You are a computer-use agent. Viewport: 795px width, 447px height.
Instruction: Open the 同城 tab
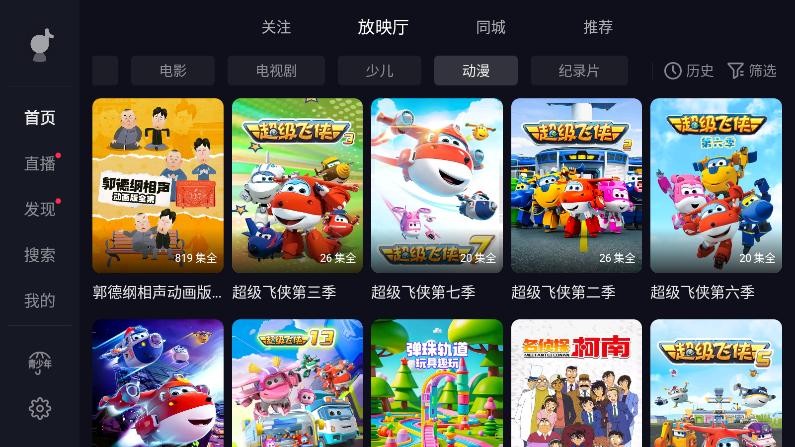click(490, 27)
